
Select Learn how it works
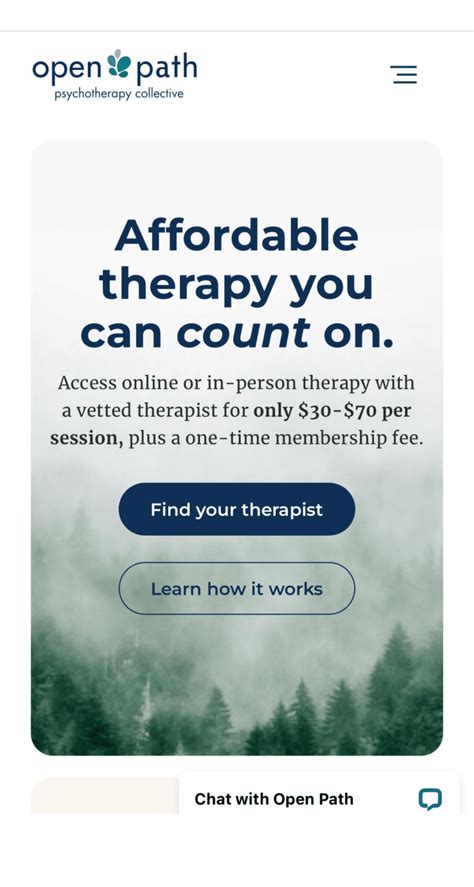pos(236,588)
